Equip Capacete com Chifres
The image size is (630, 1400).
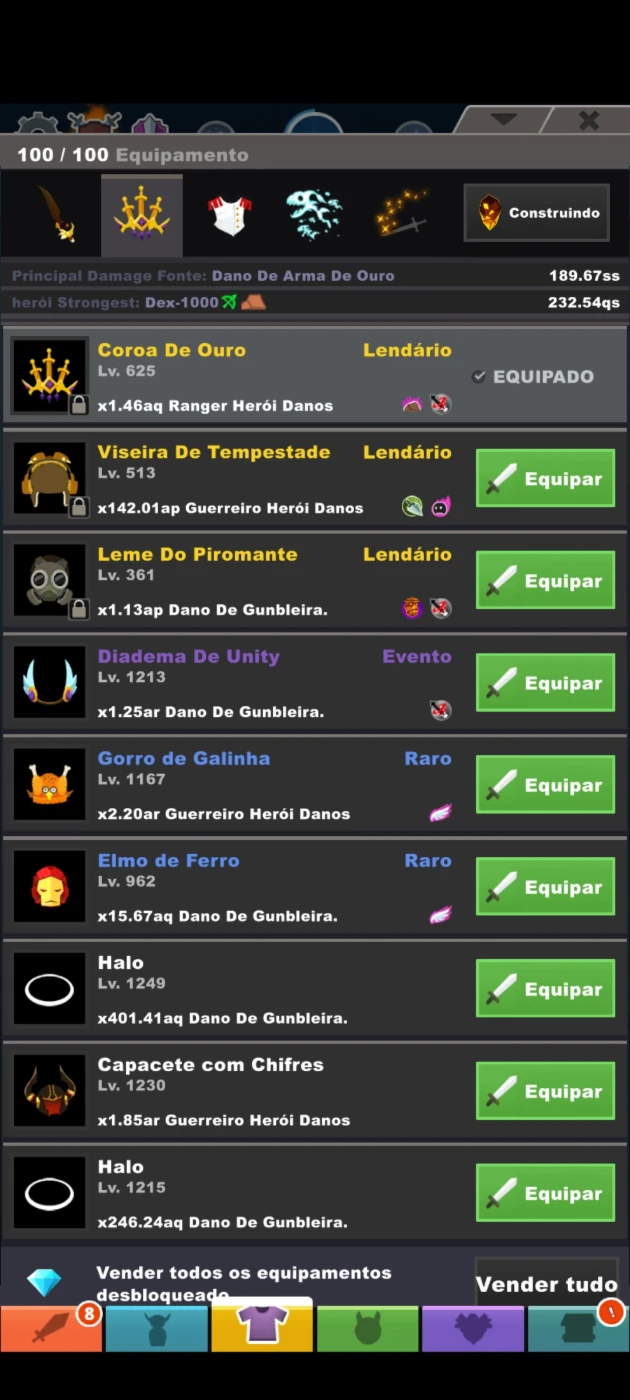click(x=545, y=1091)
